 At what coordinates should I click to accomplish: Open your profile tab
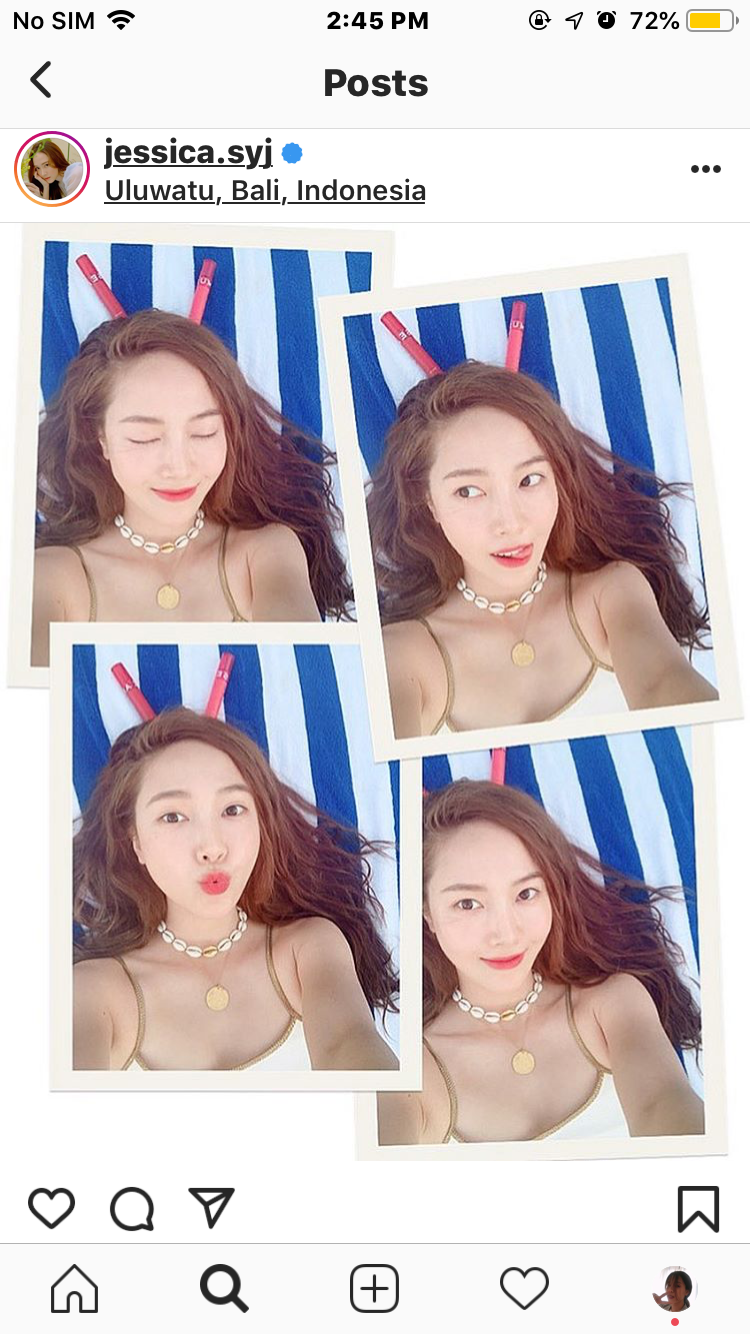point(674,1288)
